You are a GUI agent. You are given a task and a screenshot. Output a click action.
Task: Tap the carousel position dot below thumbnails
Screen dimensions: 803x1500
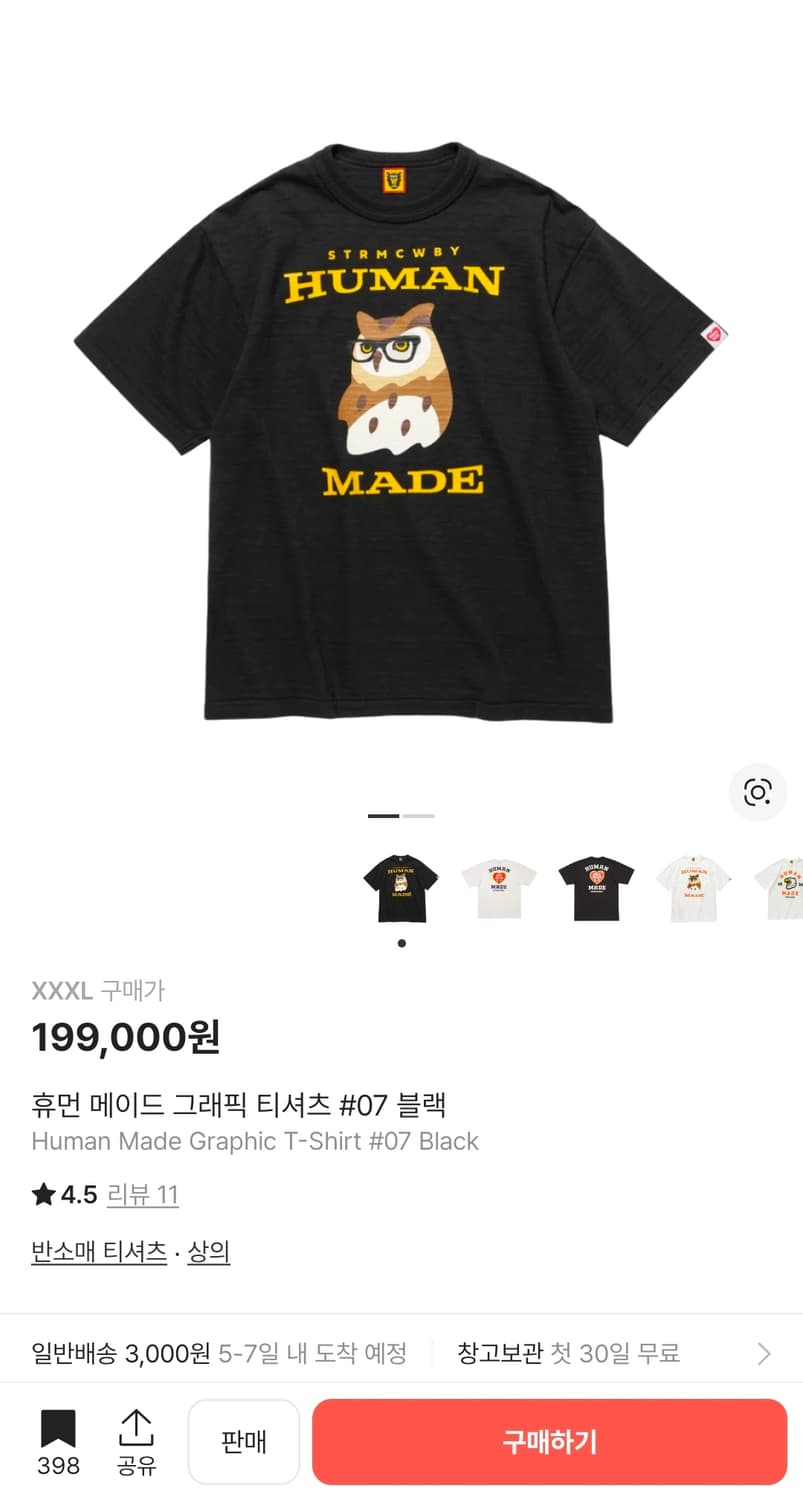400,942
